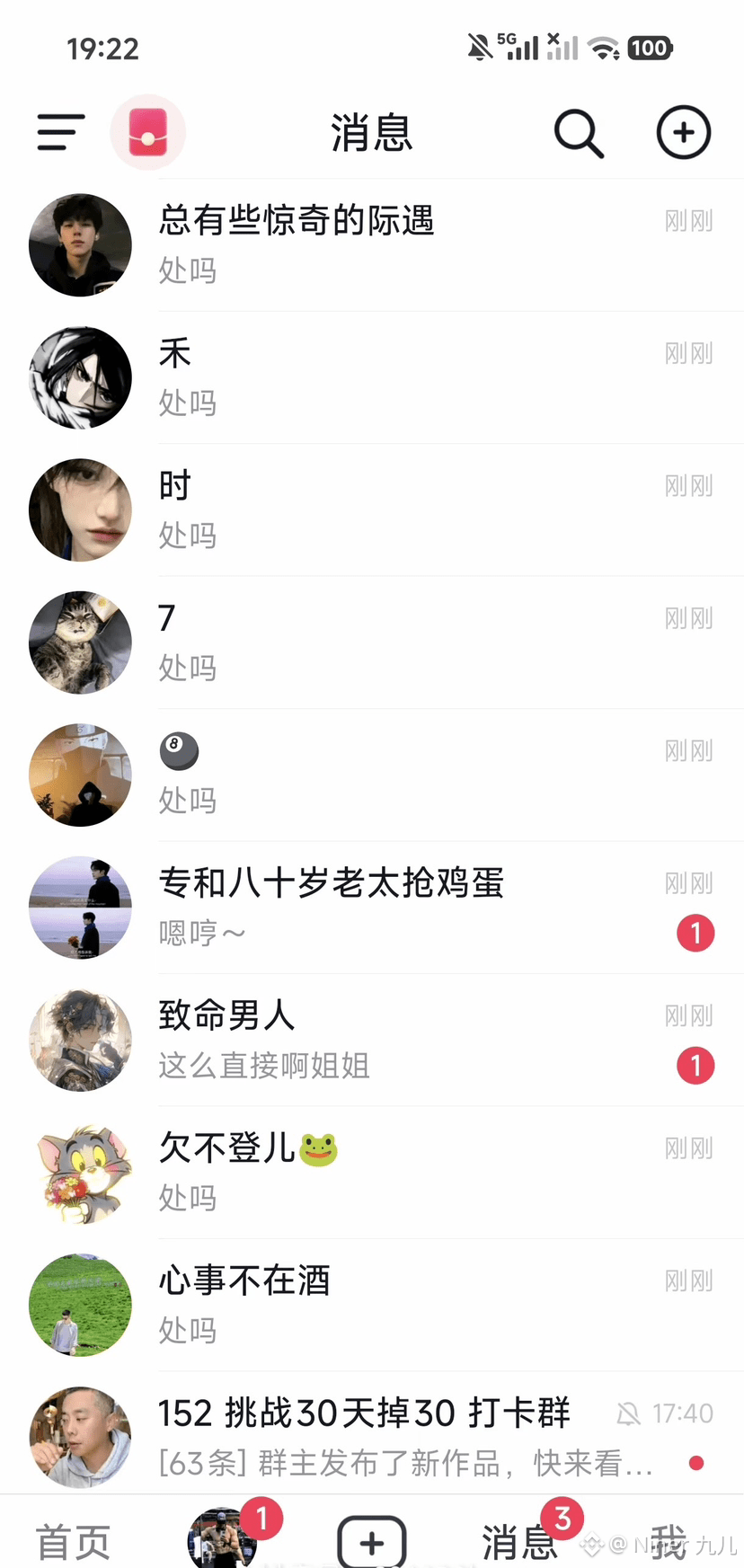Create a new post with the bottom plus button

point(371,1542)
